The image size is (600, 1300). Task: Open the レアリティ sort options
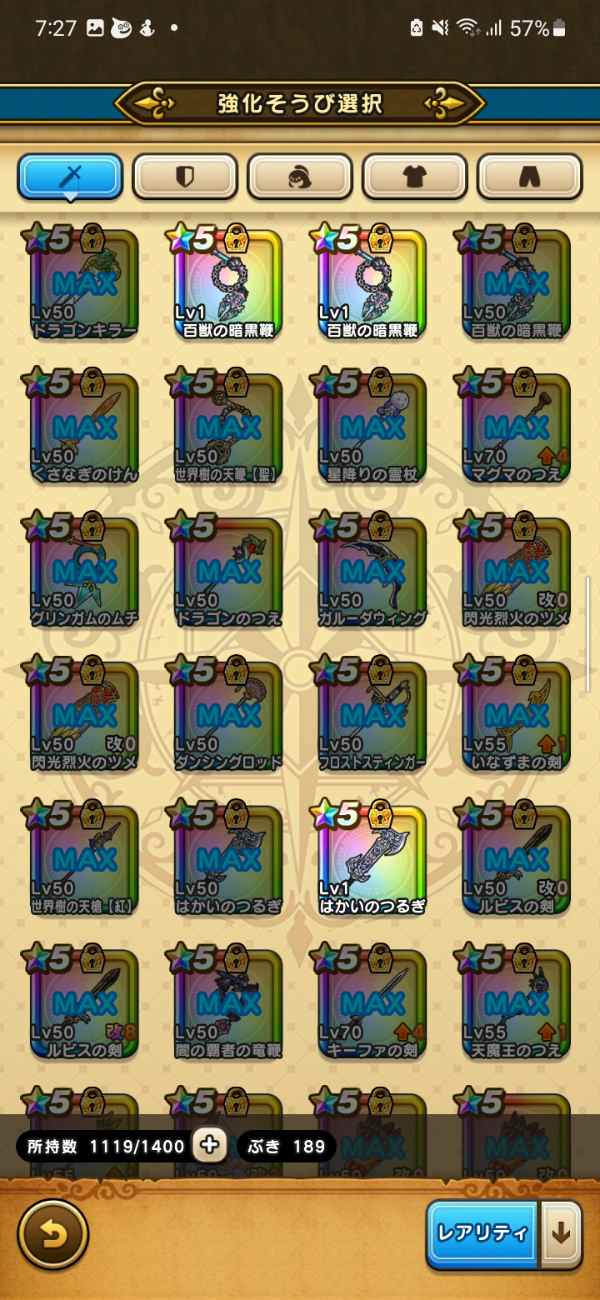pos(482,1234)
